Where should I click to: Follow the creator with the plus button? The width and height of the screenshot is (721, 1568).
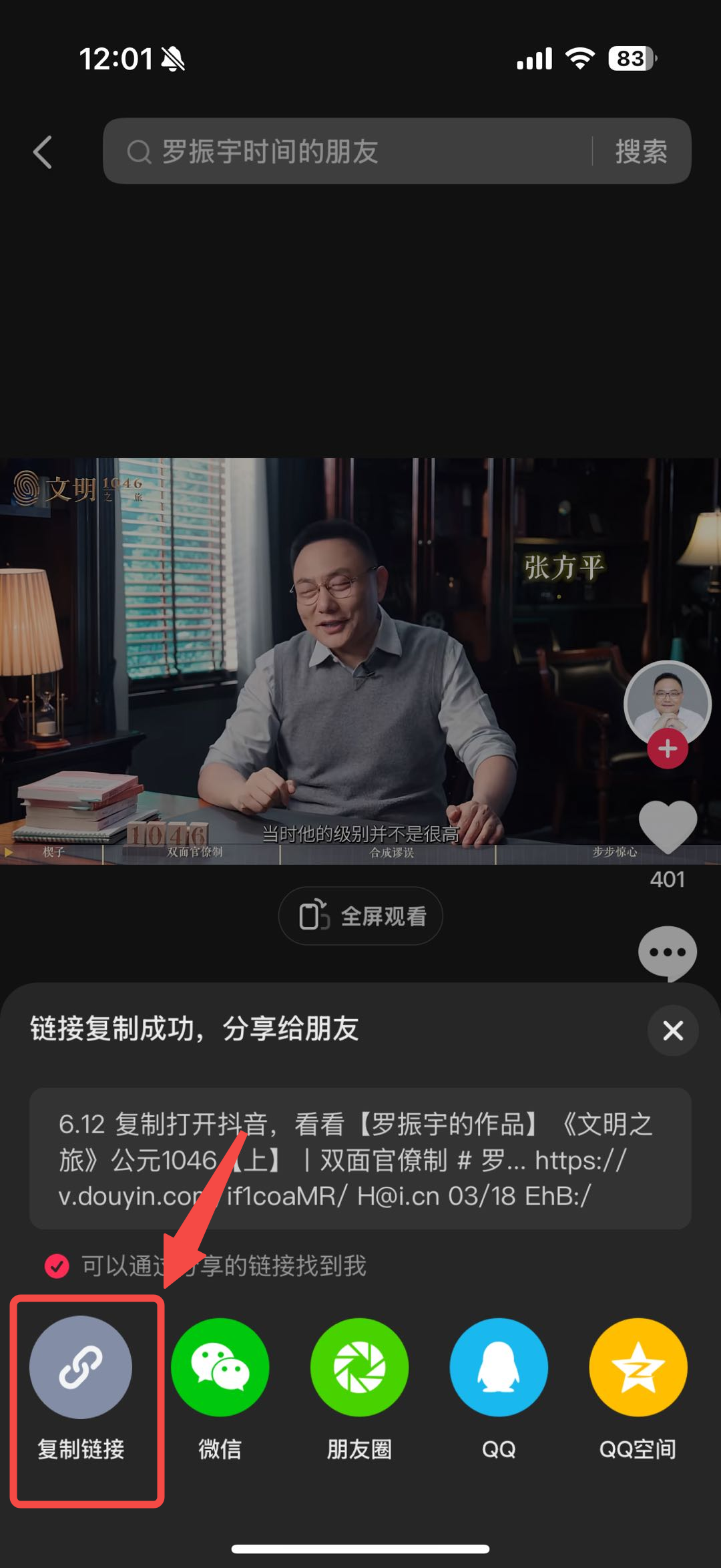(x=667, y=749)
